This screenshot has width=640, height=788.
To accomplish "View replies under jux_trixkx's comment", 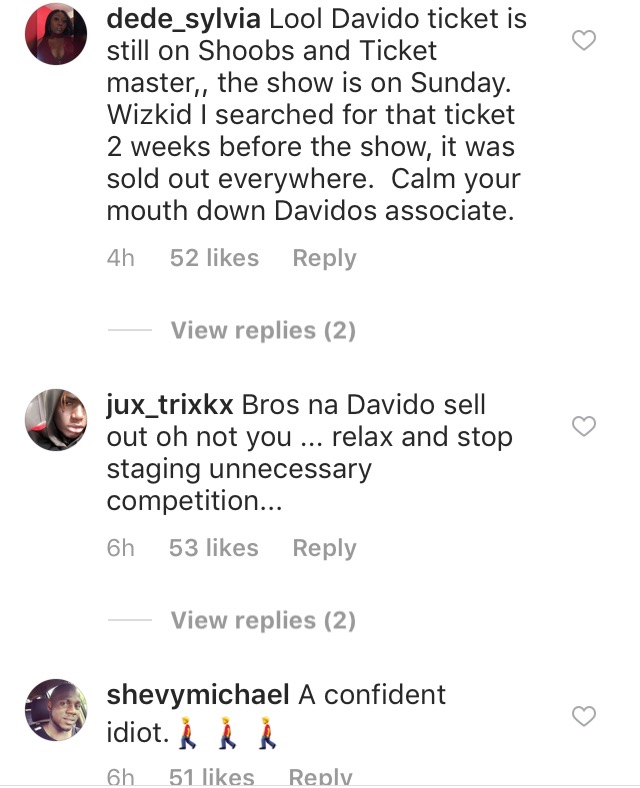I will [263, 620].
